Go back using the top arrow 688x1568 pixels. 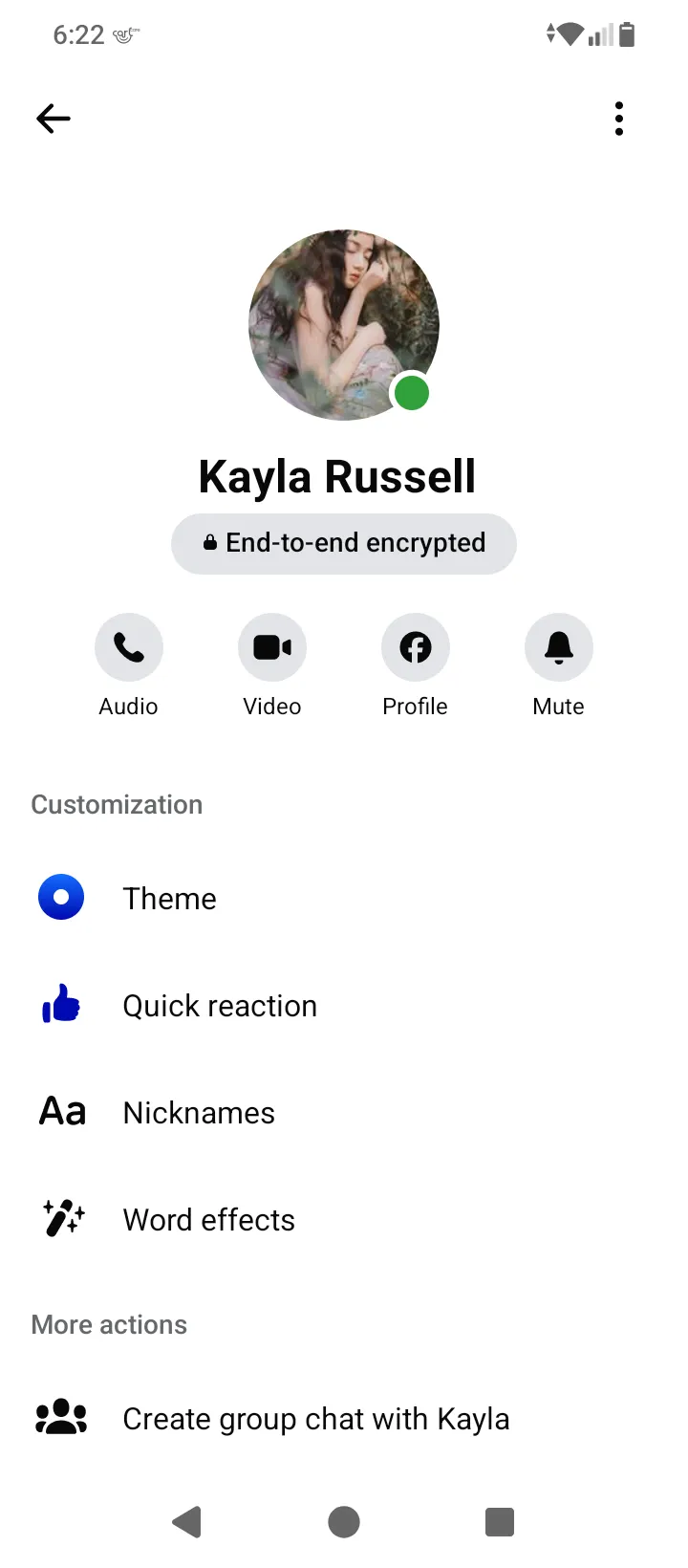54,119
